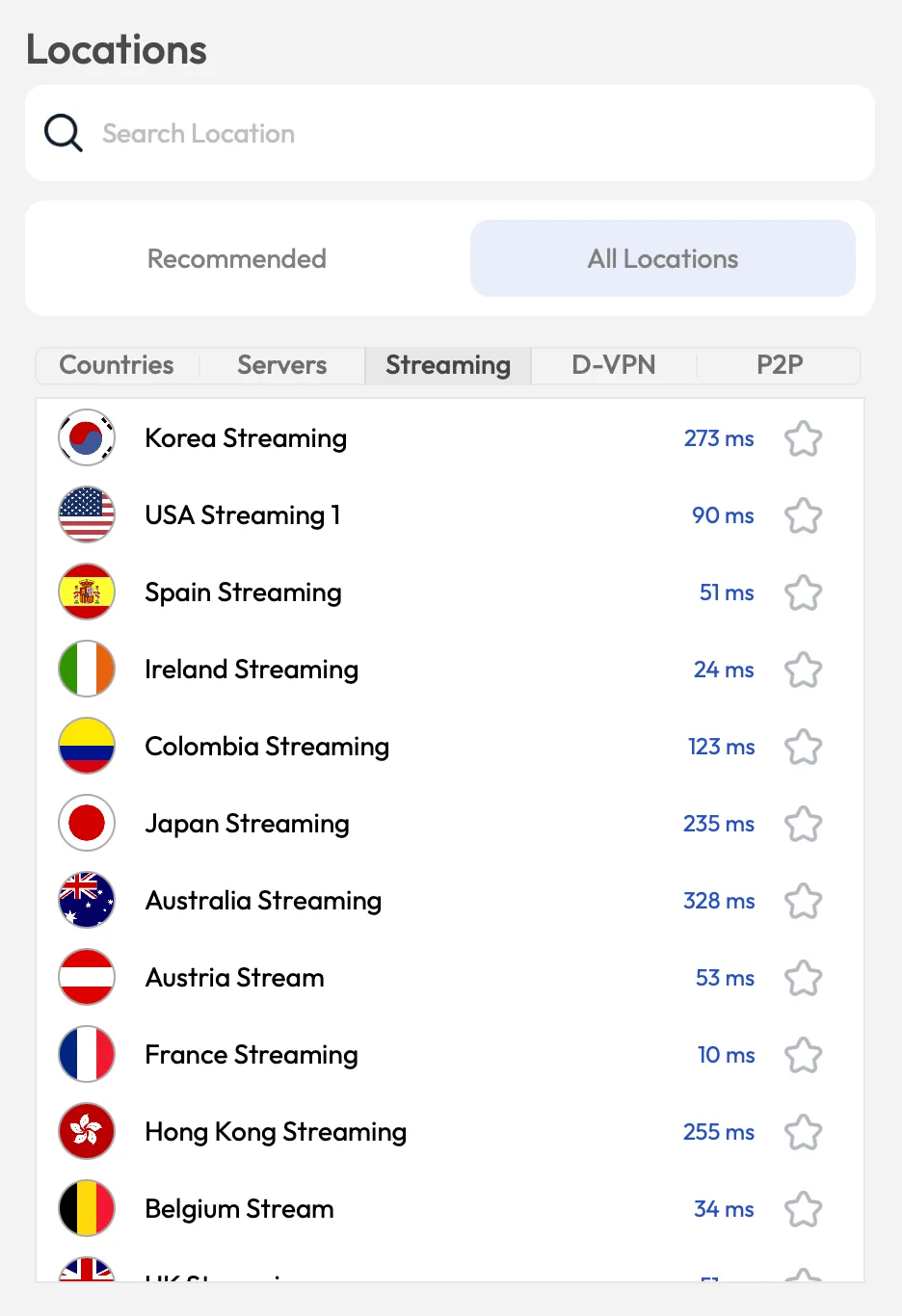Click the search magnifier icon
The width and height of the screenshot is (902, 1316).
click(62, 132)
